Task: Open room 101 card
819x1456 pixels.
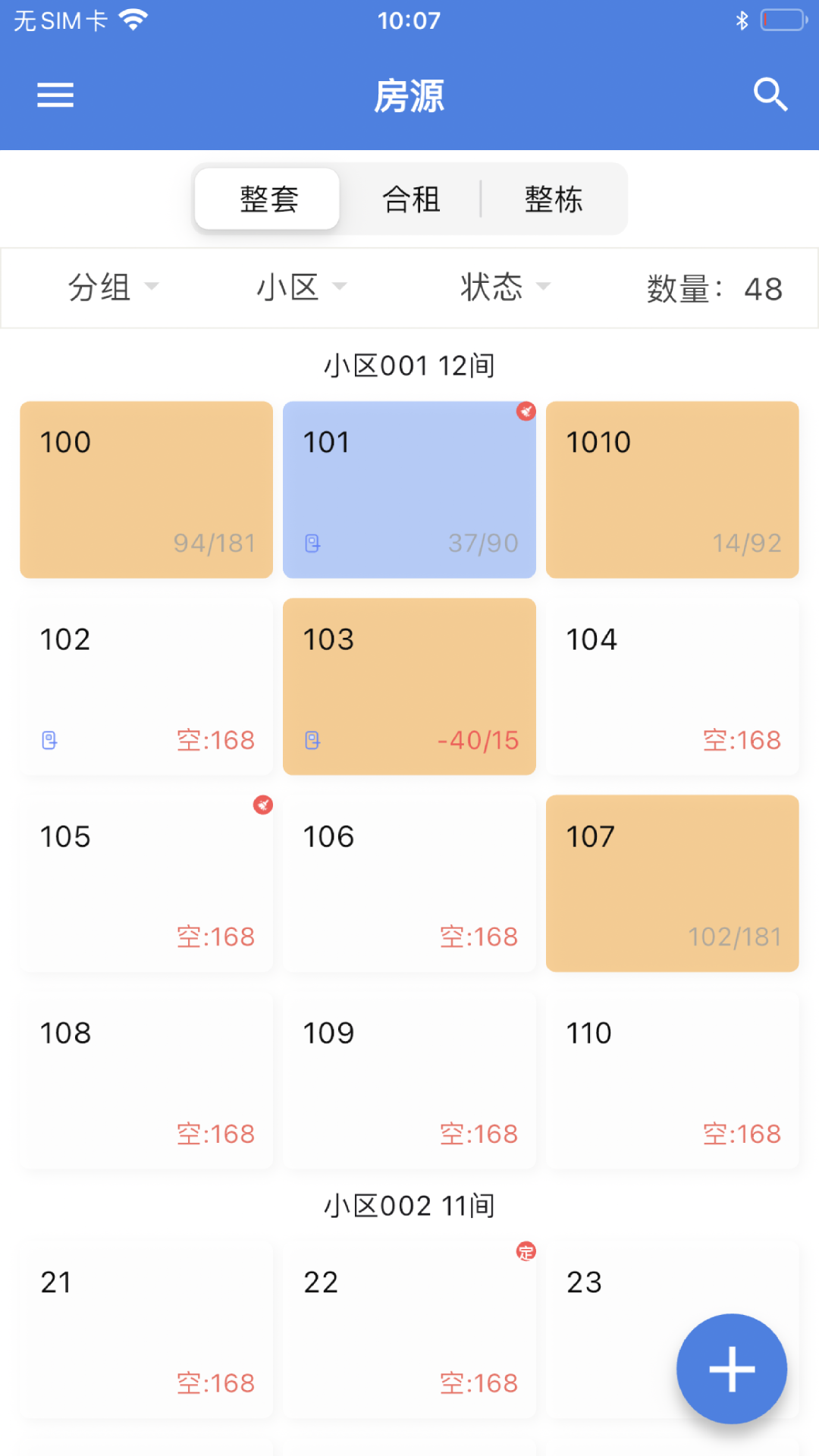Action: [409, 490]
